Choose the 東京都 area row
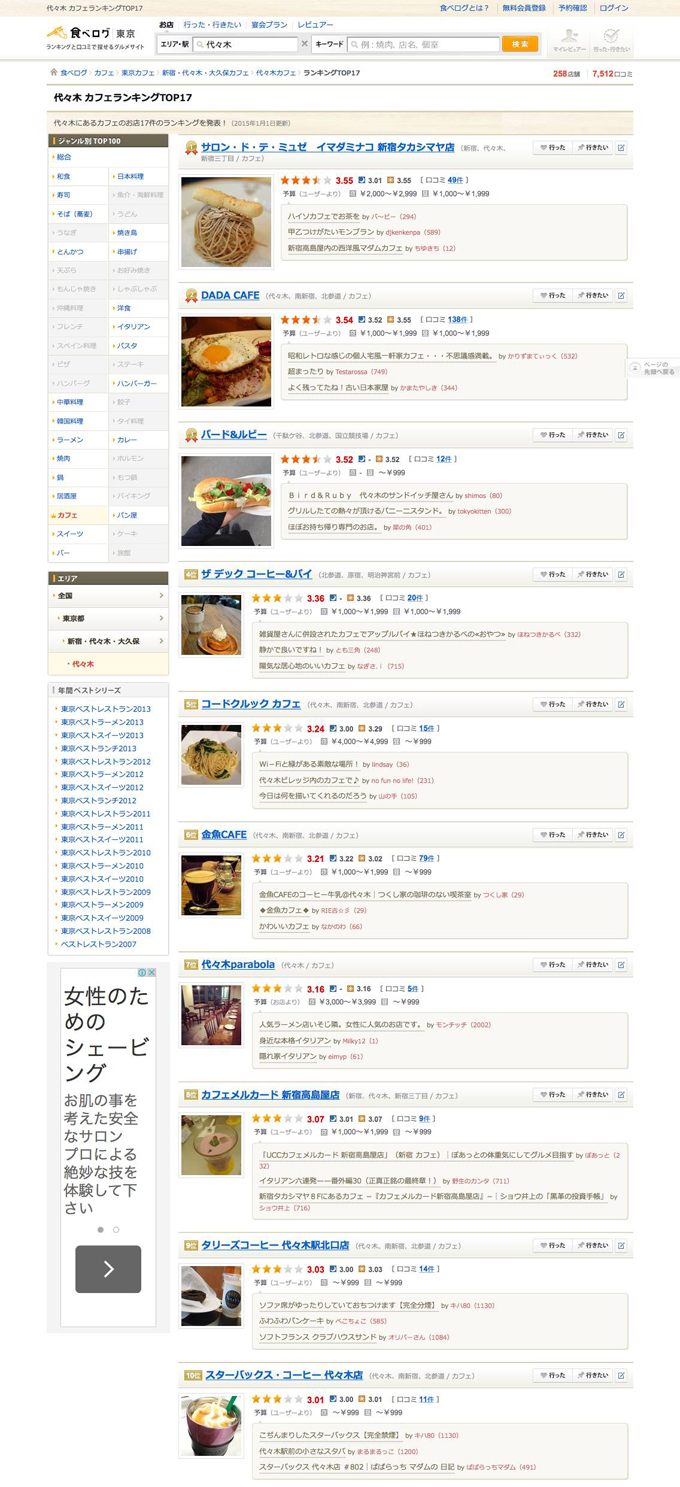 tap(108, 618)
